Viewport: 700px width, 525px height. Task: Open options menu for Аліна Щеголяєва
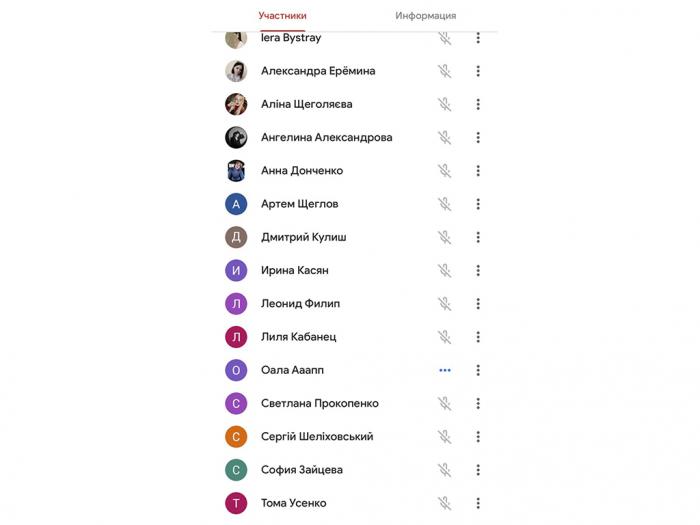tap(478, 104)
